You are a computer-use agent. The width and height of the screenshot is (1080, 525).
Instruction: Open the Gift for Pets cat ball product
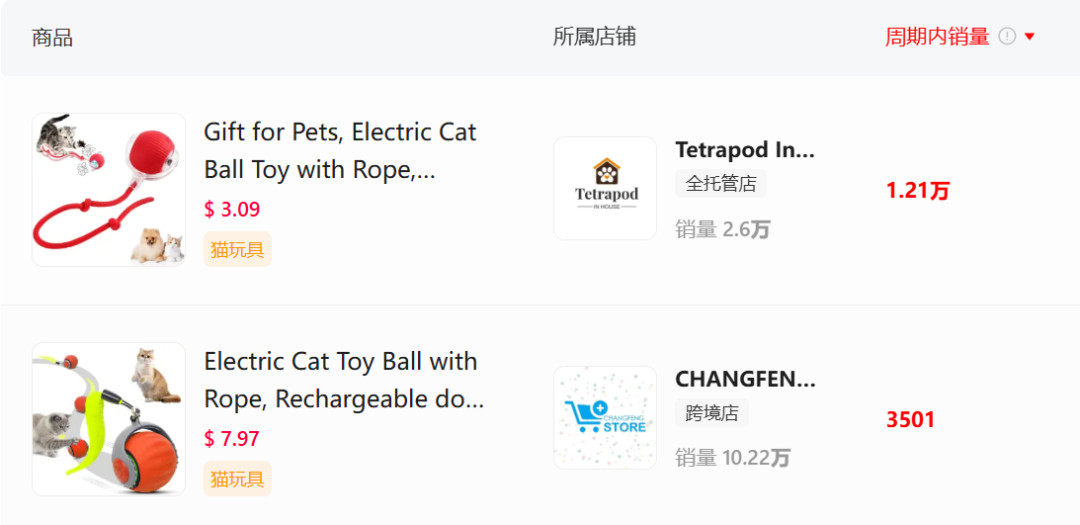coord(340,150)
